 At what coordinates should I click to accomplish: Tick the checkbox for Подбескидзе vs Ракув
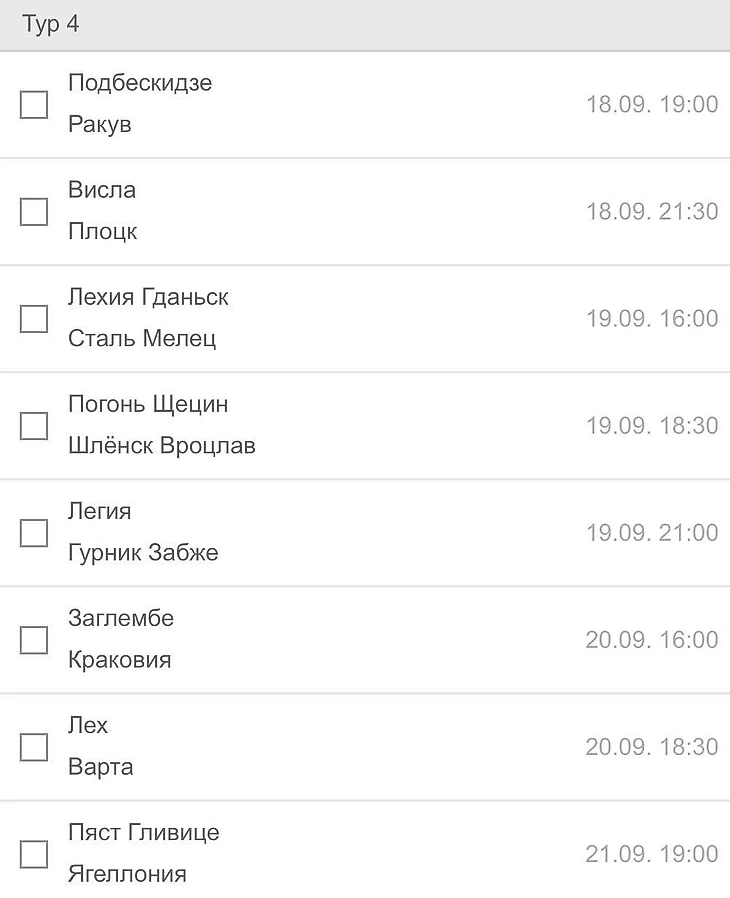pos(34,105)
